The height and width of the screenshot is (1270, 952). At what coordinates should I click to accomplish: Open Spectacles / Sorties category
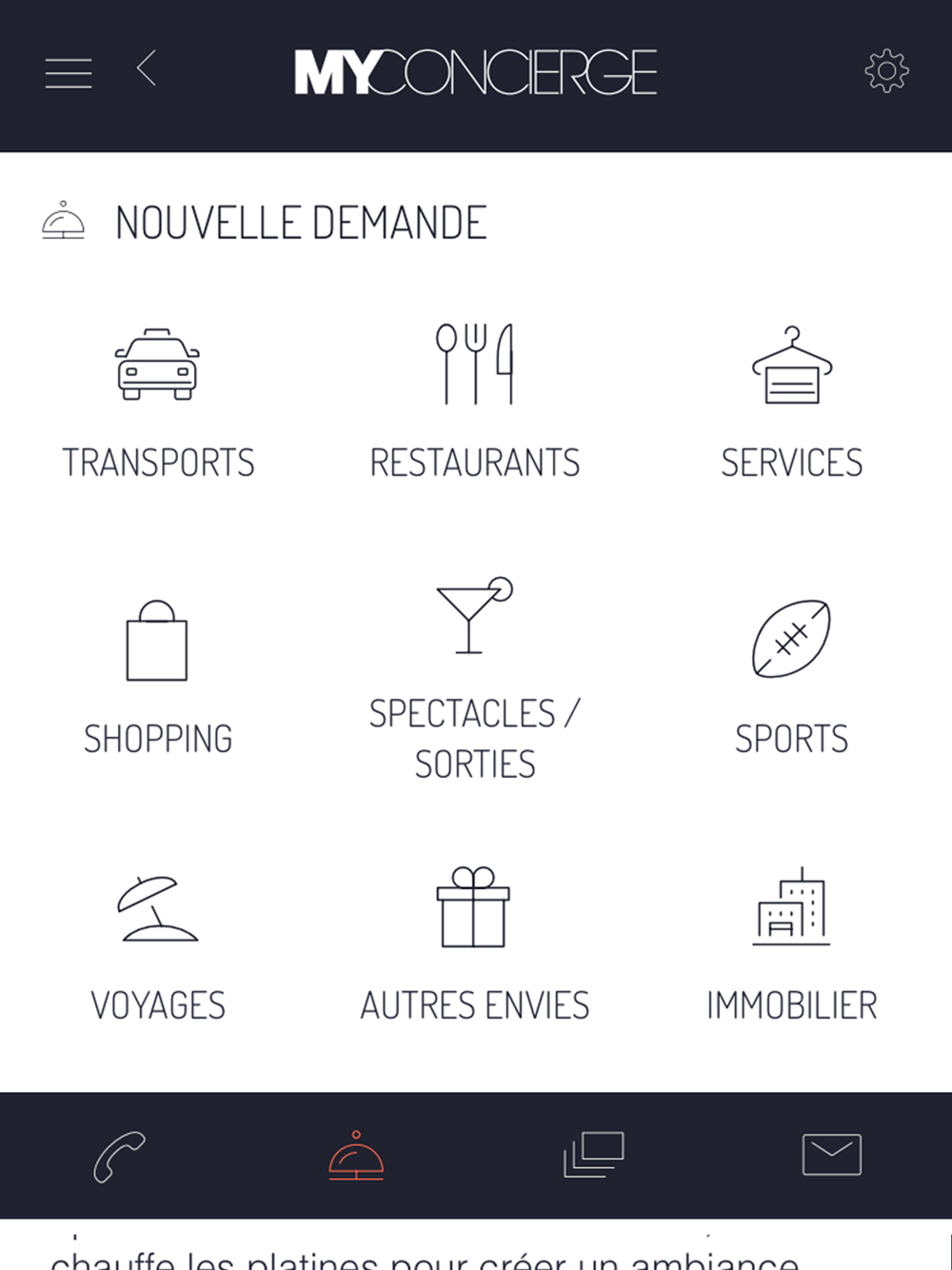click(475, 678)
